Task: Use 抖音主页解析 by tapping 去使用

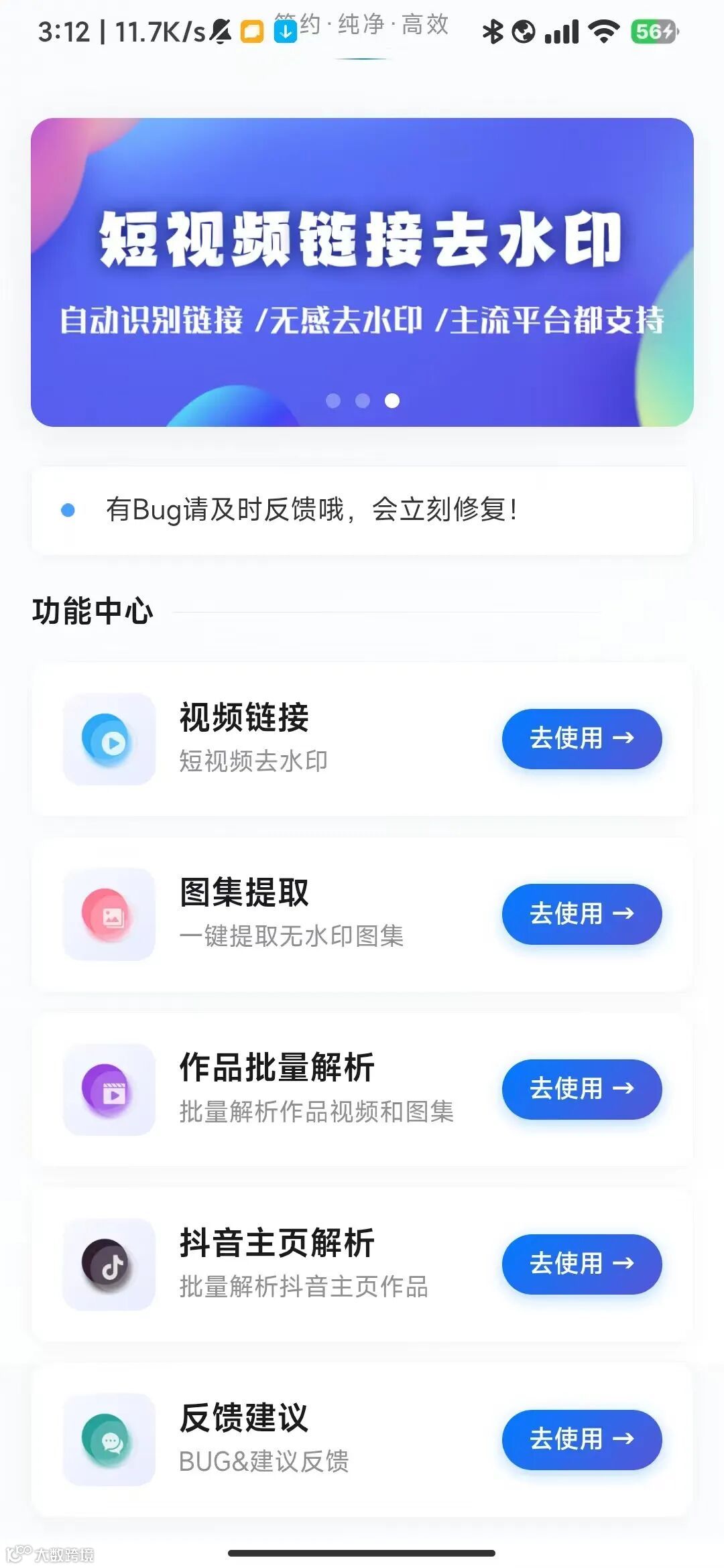Action: [581, 1264]
